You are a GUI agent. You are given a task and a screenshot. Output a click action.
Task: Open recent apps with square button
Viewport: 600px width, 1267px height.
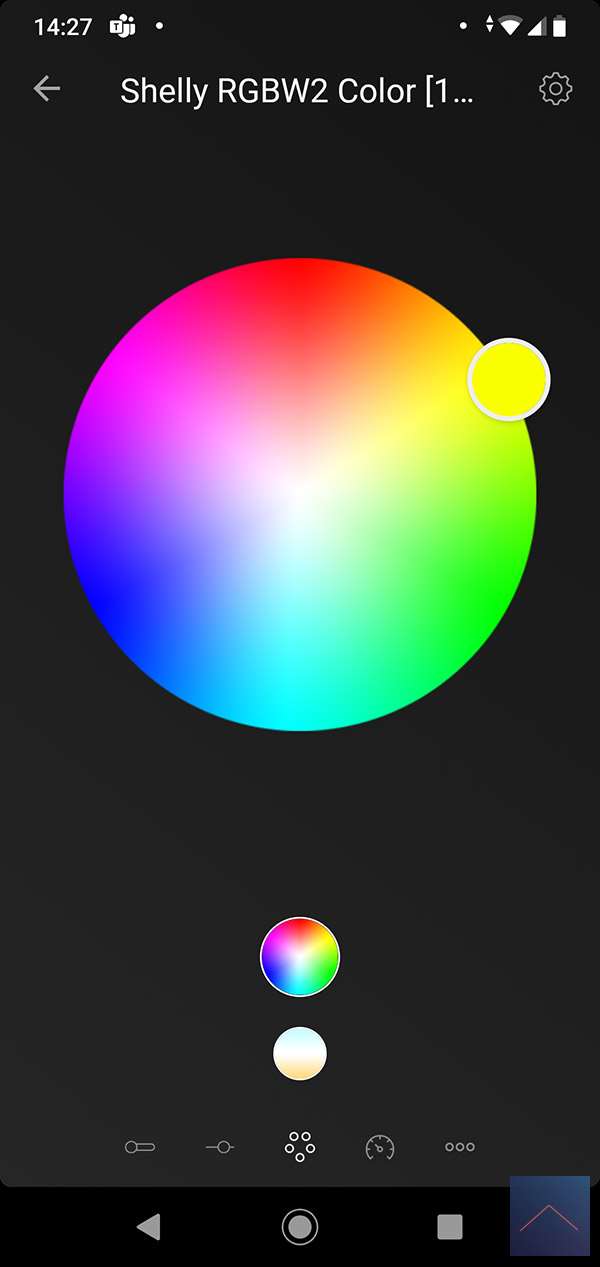[x=450, y=1226]
